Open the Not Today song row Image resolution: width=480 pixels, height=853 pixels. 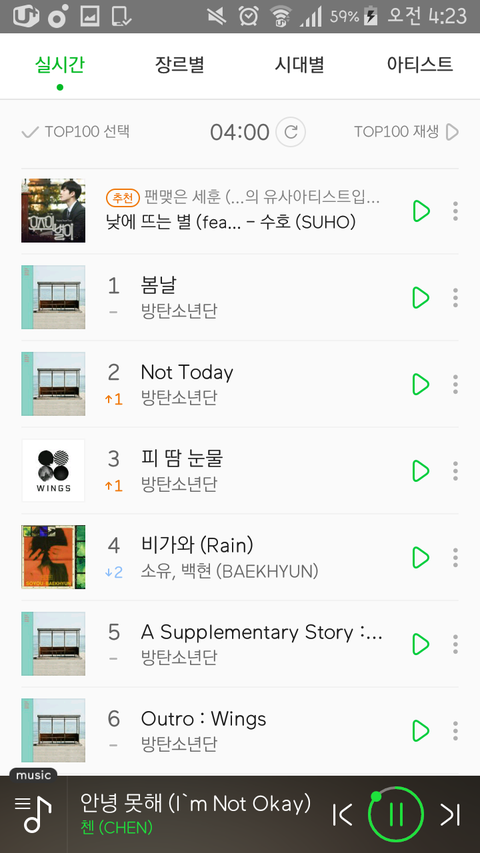[240, 384]
